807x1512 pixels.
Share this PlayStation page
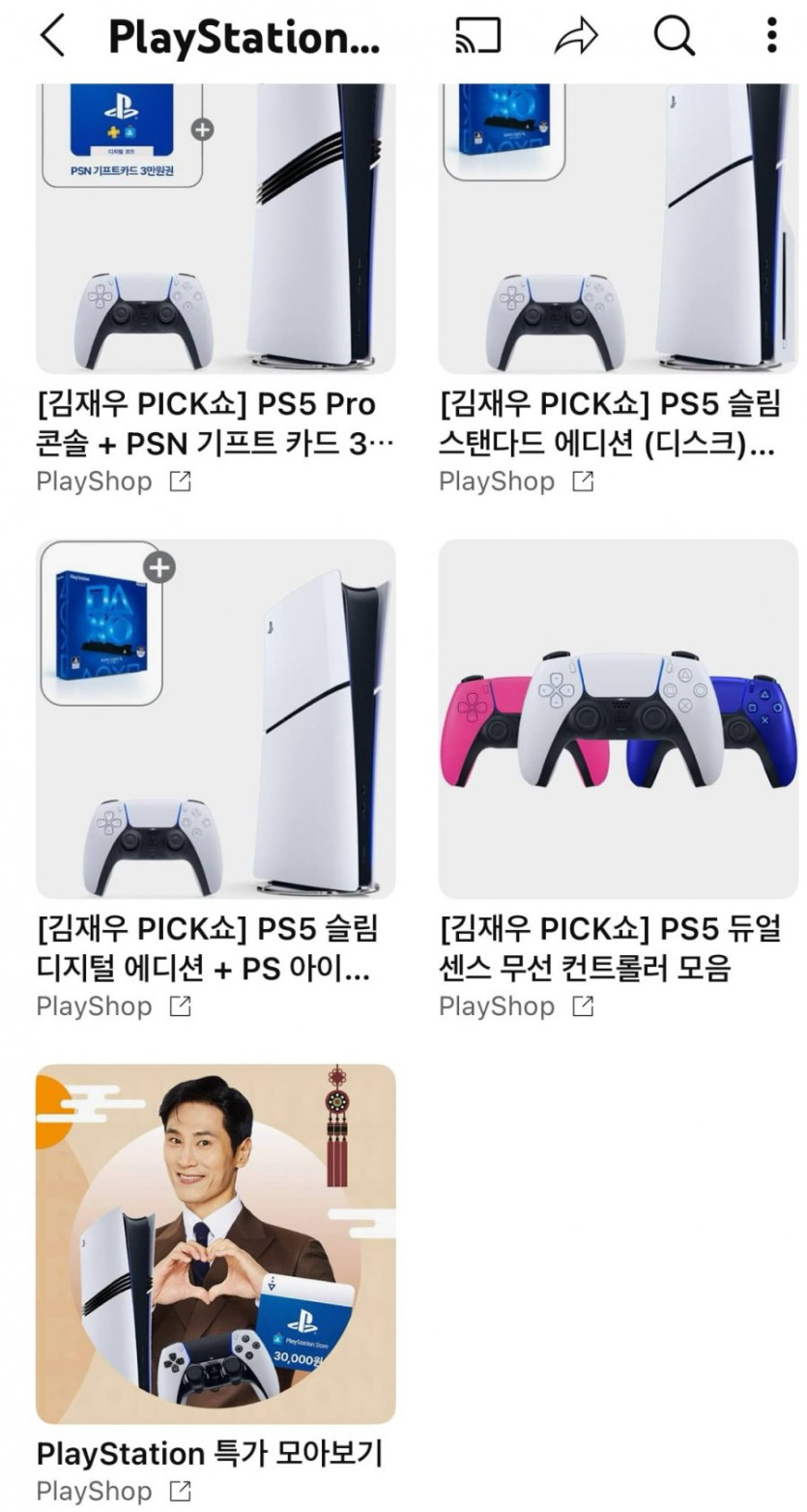coord(576,37)
